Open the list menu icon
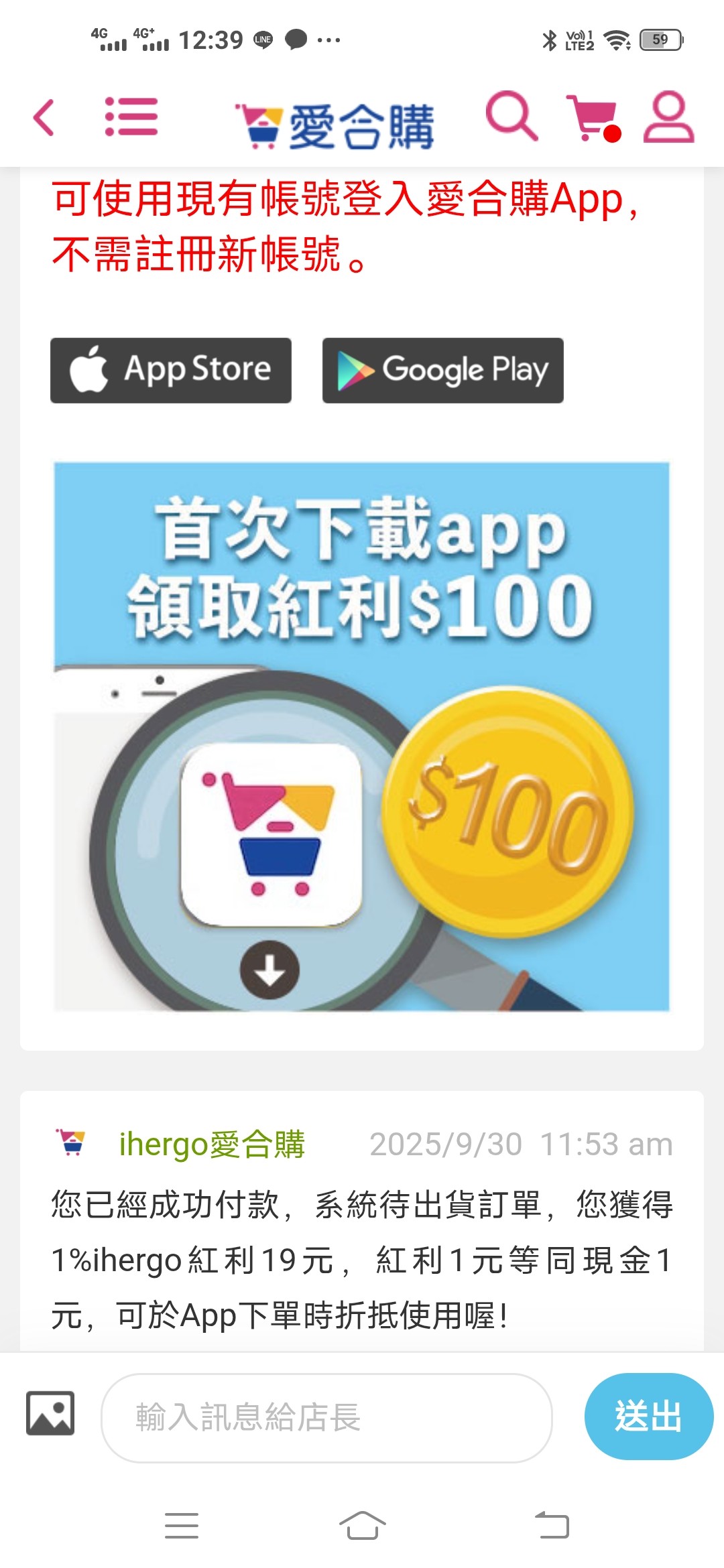The height and width of the screenshot is (1568, 724). [x=131, y=117]
